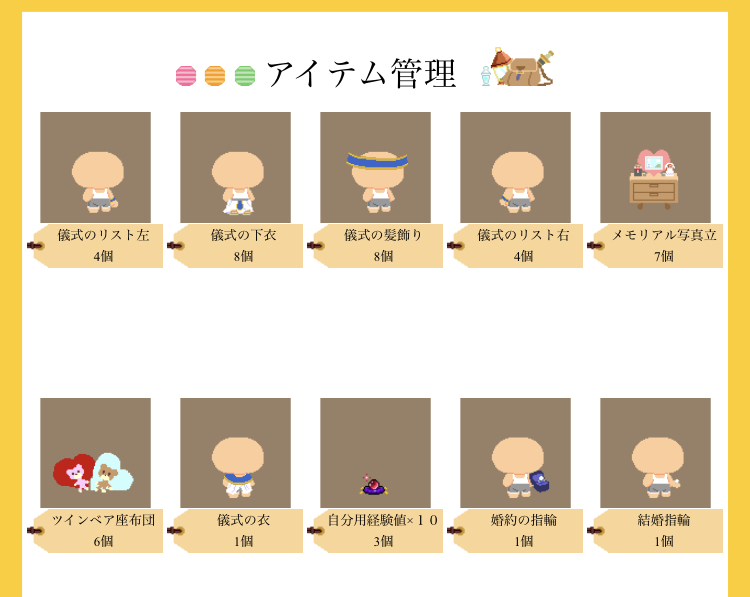Choose the 自分用経験値×10 item
Image resolution: width=750 pixels, height=597 pixels.
click(376, 454)
